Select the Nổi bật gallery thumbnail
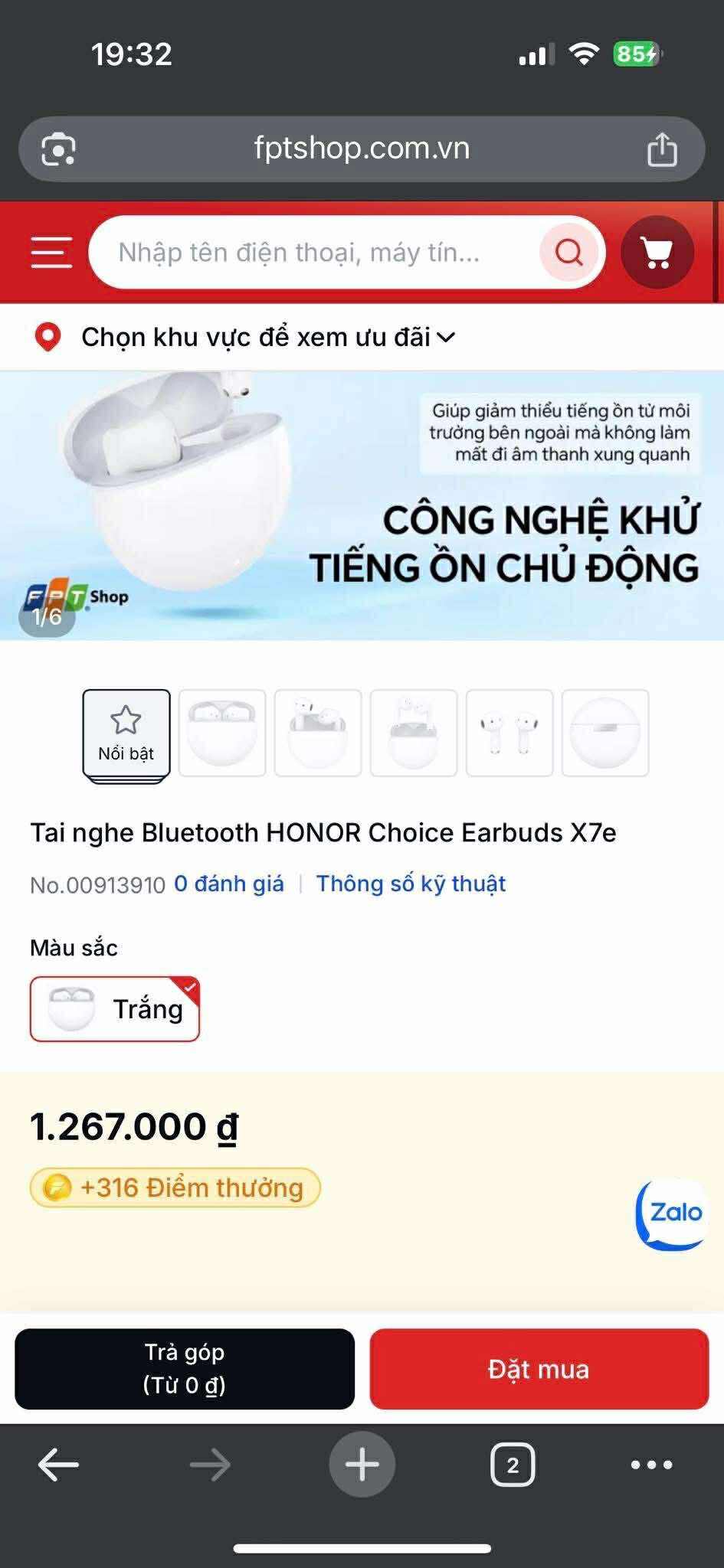Image resolution: width=724 pixels, height=1568 pixels. coord(126,735)
